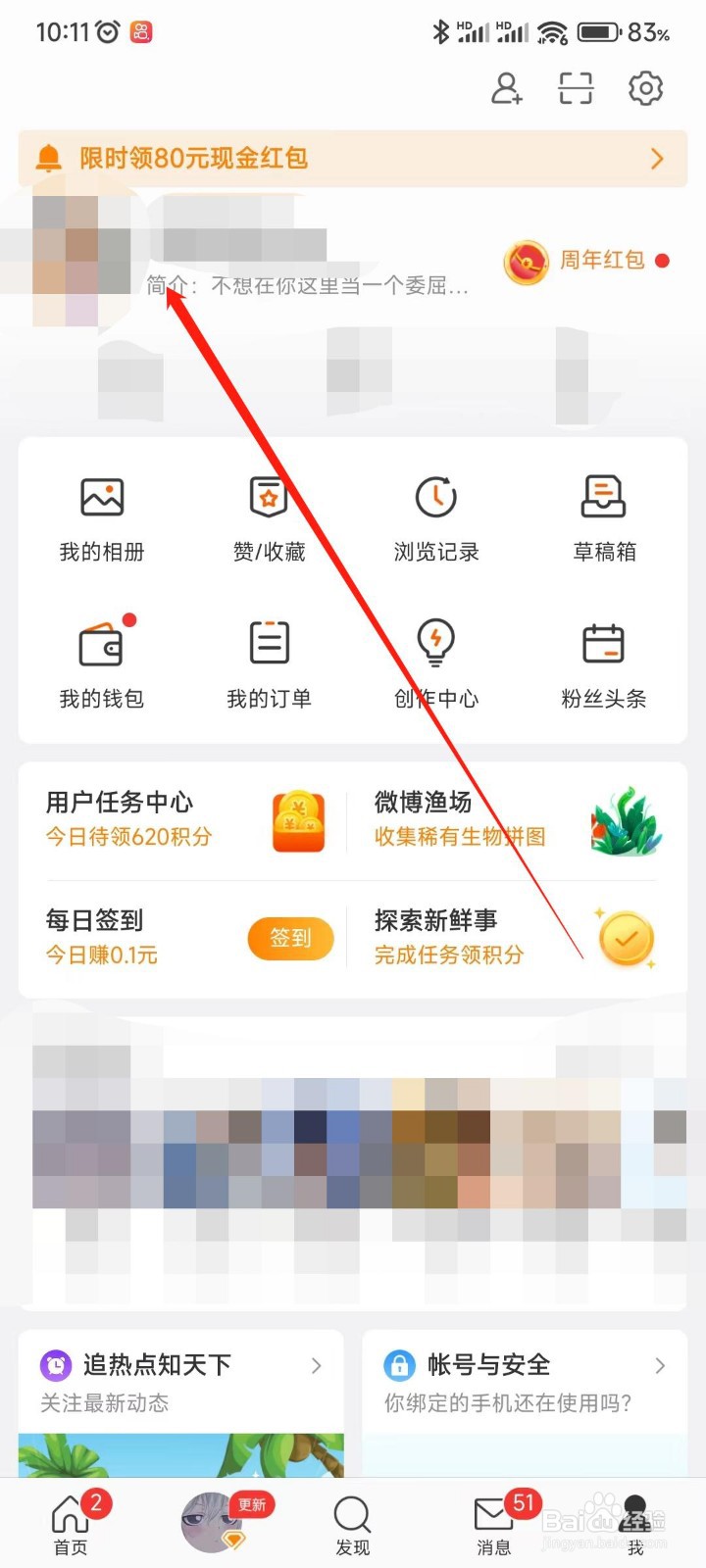Open 我的相册 from the shortcuts grid

[102, 514]
